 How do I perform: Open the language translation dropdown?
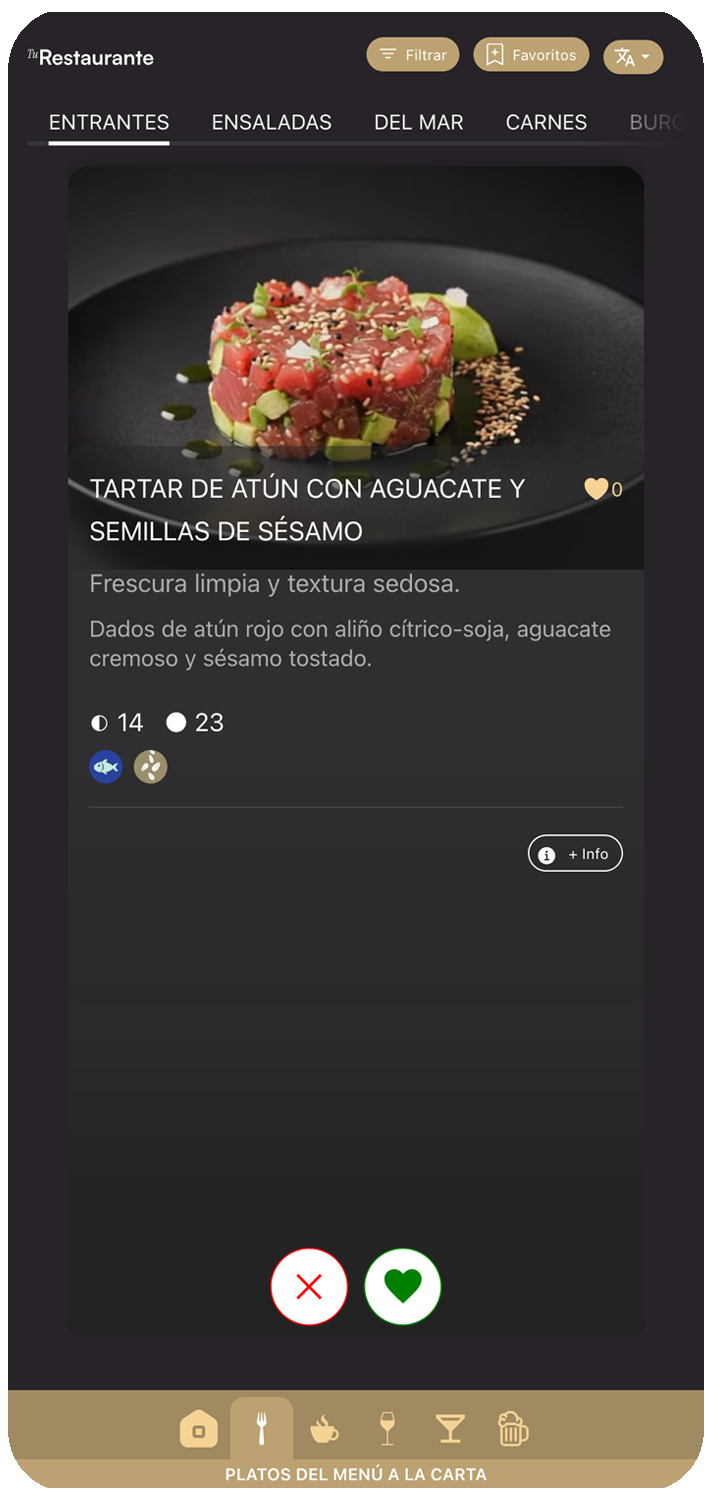click(x=633, y=57)
